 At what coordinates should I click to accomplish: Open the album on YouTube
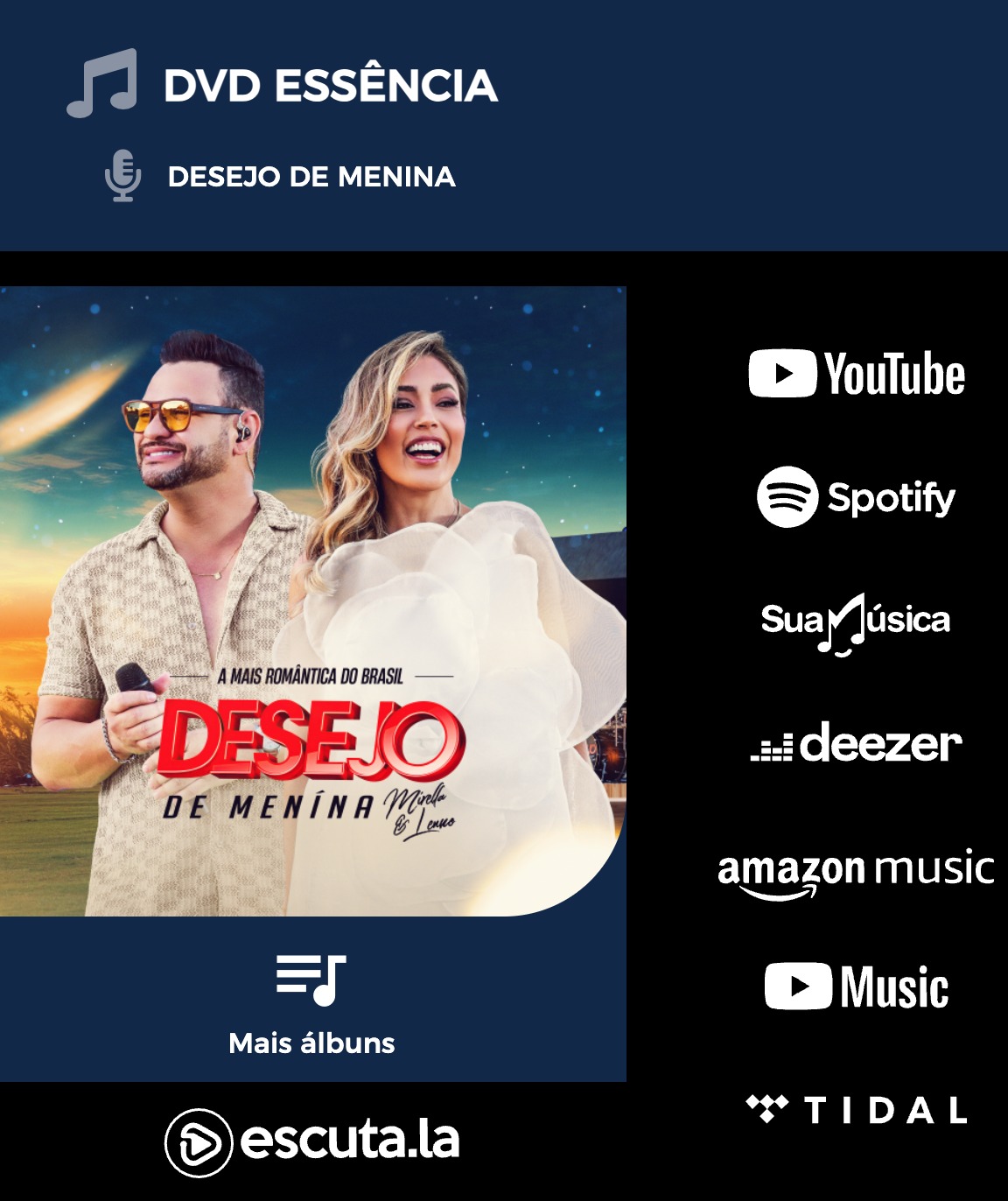tap(857, 375)
